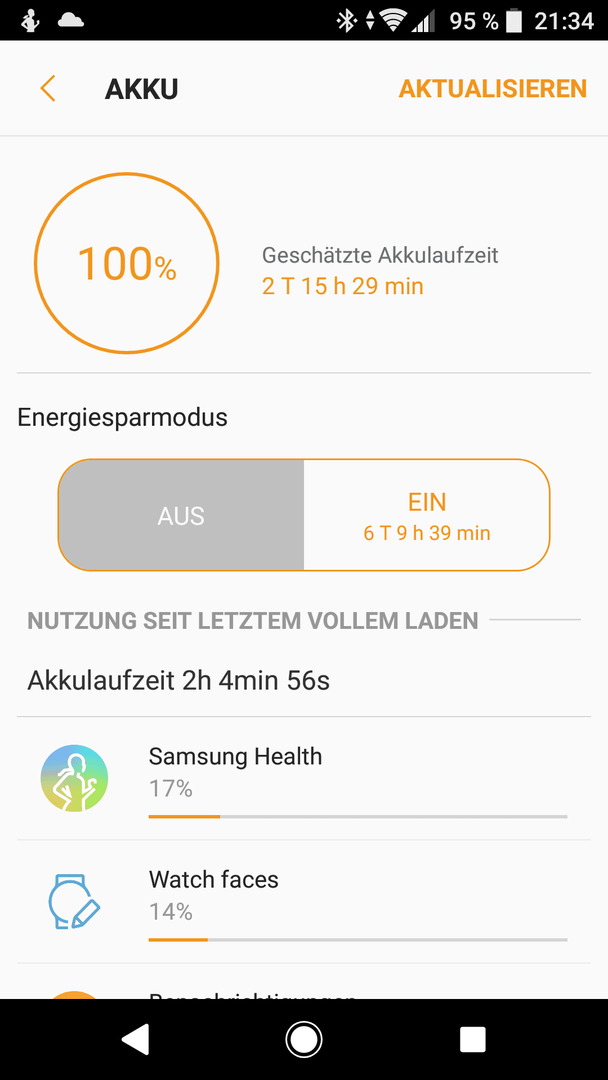Select AUS for Energiesparmodus
Viewport: 608px width, 1080px height.
coord(181,515)
